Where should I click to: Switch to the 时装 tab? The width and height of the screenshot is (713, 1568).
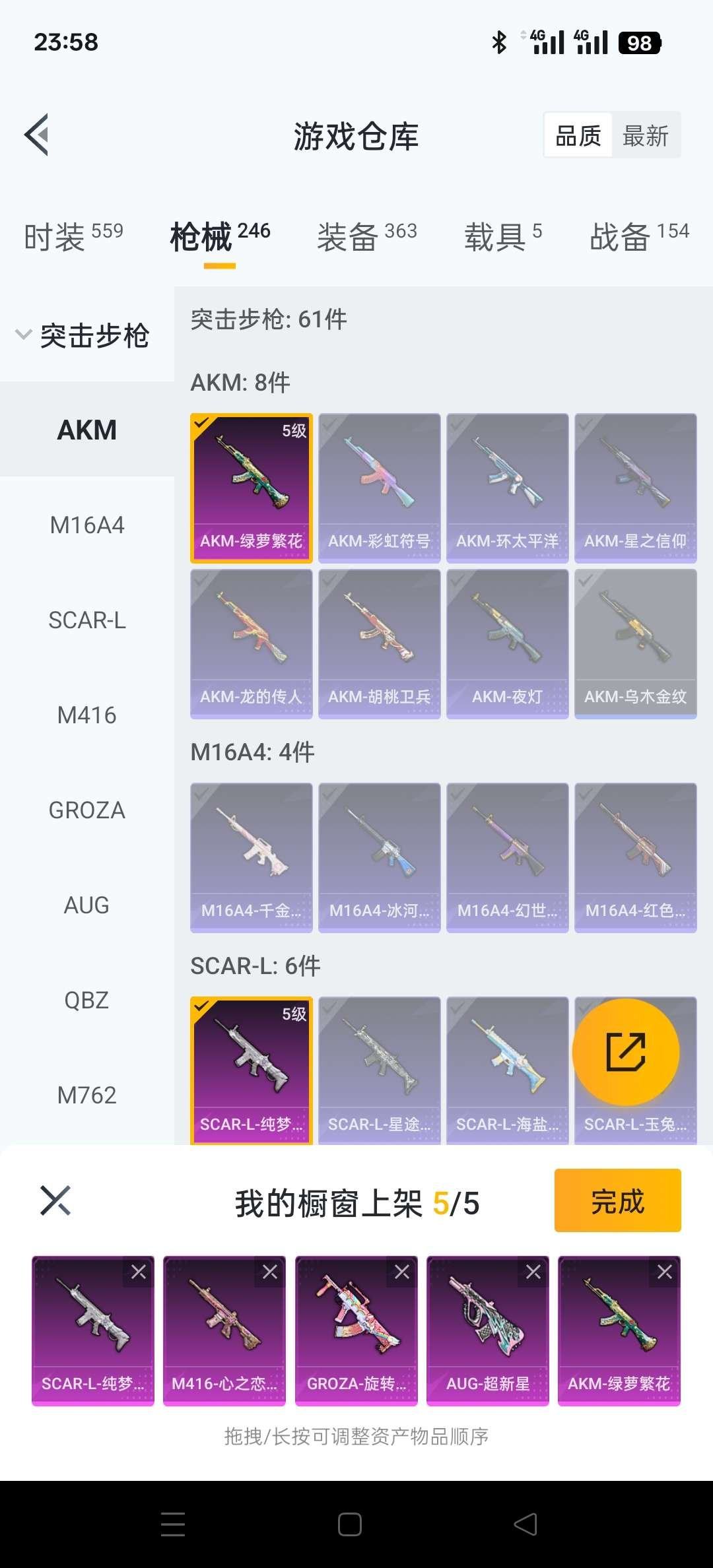73,236
